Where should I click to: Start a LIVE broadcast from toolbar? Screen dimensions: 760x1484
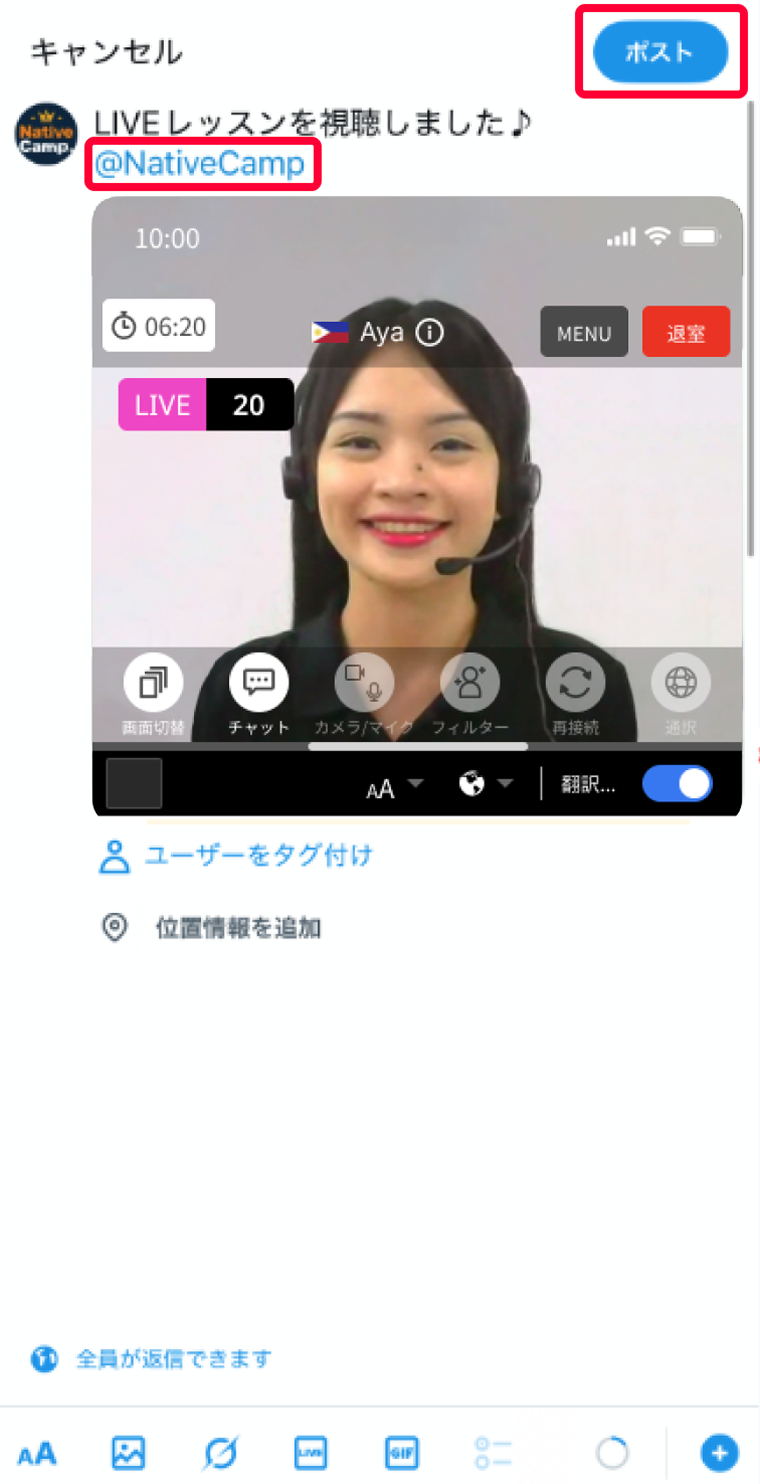(311, 1452)
